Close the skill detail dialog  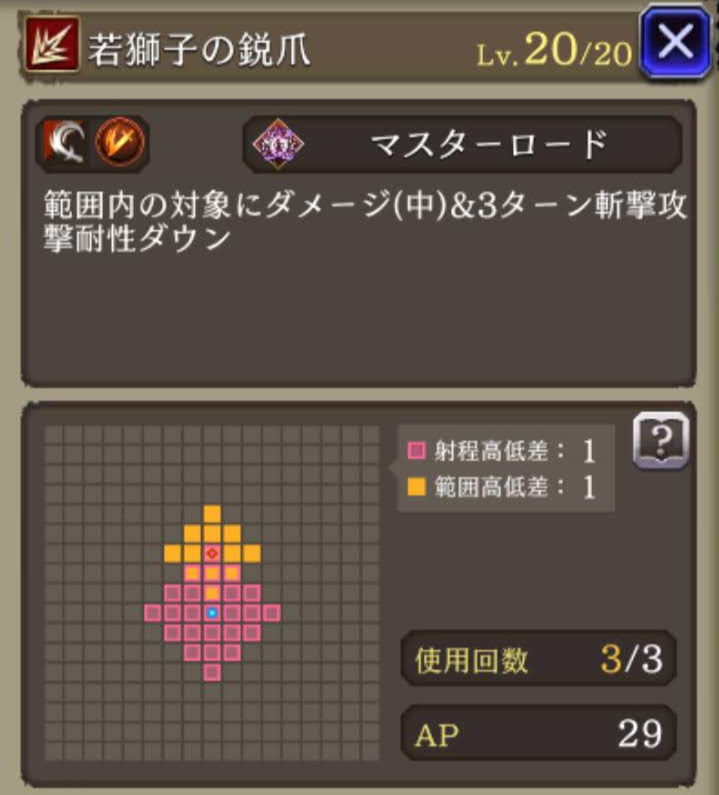678,43
